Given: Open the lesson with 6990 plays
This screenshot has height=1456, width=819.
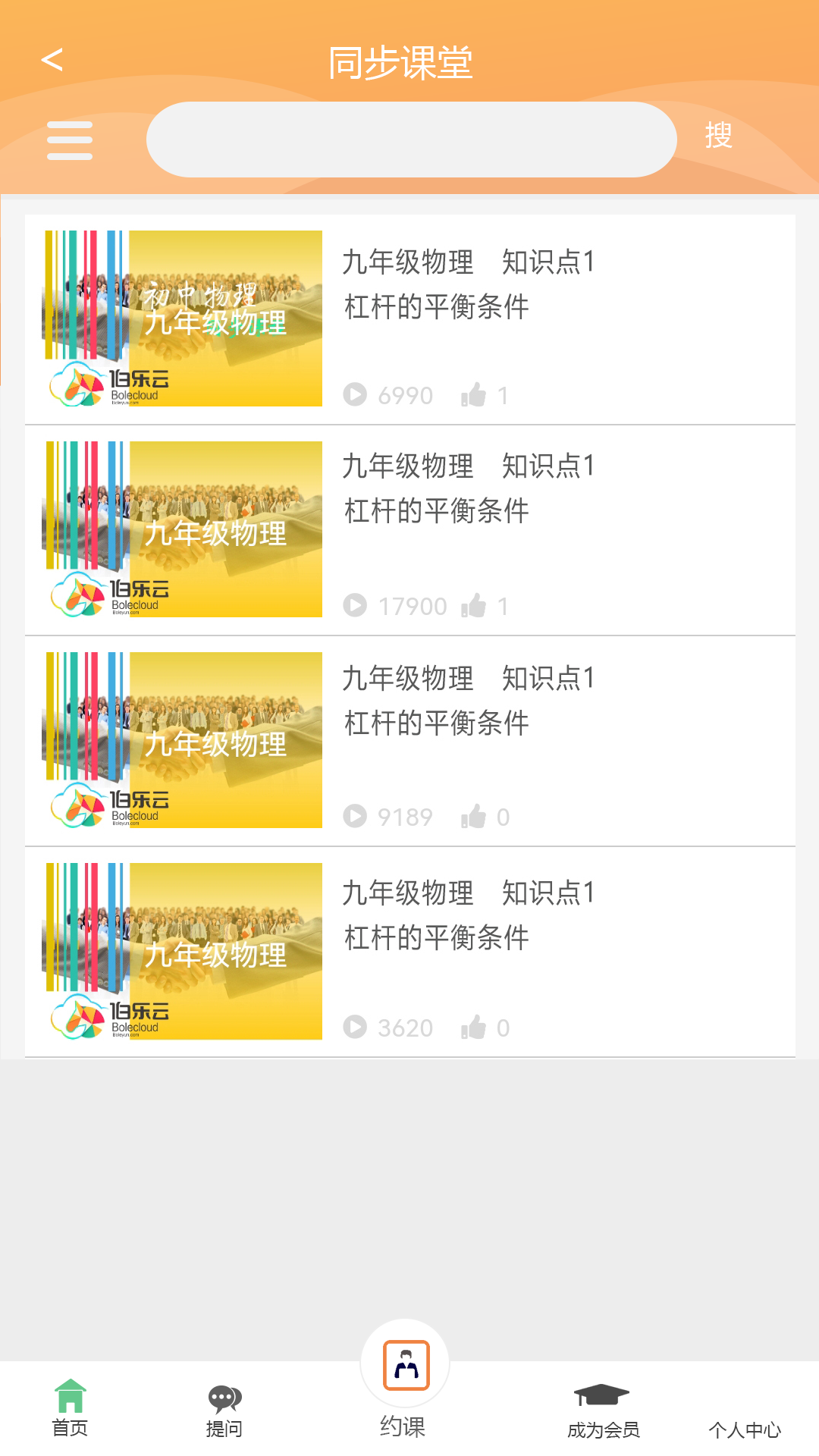Looking at the screenshot, I should pyautogui.click(x=409, y=318).
